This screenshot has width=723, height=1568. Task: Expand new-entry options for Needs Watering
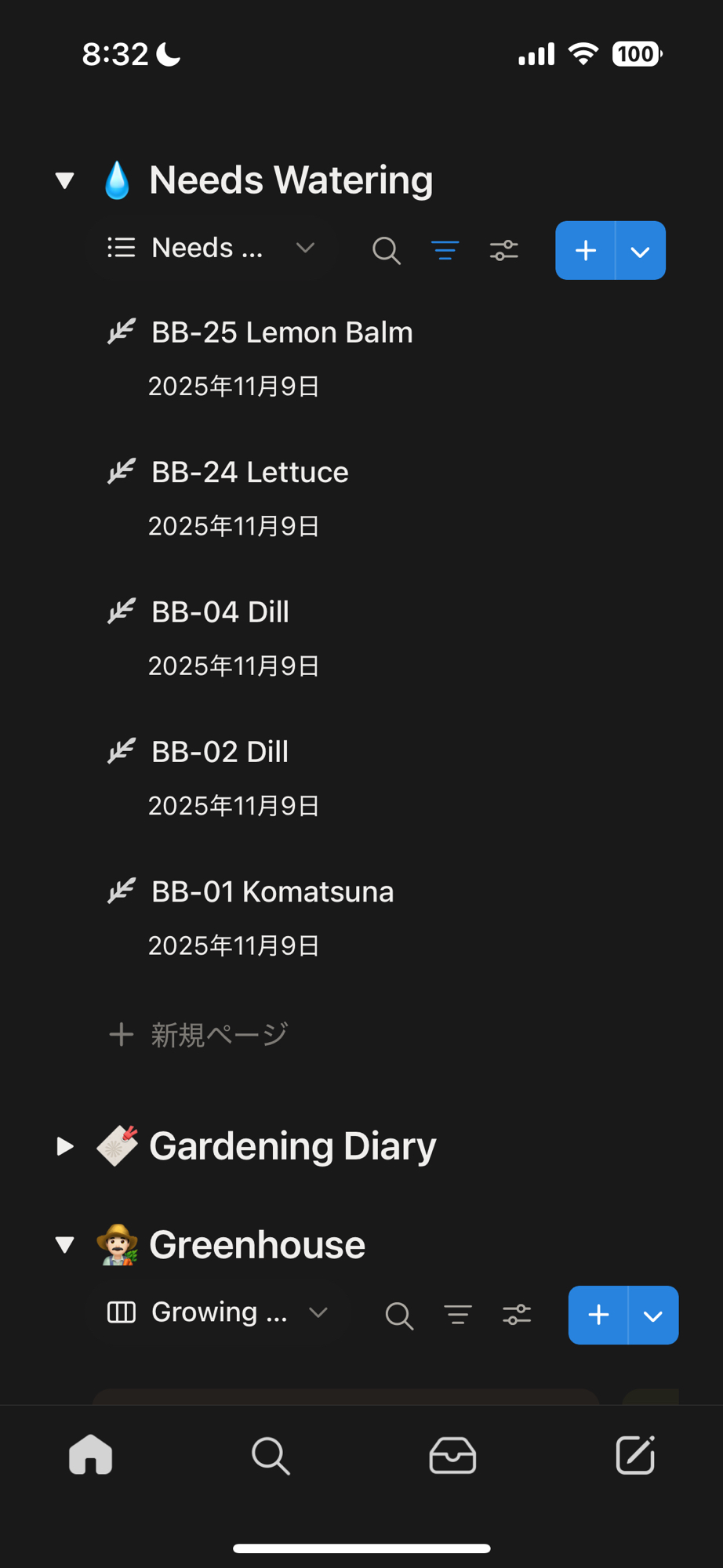tap(641, 251)
